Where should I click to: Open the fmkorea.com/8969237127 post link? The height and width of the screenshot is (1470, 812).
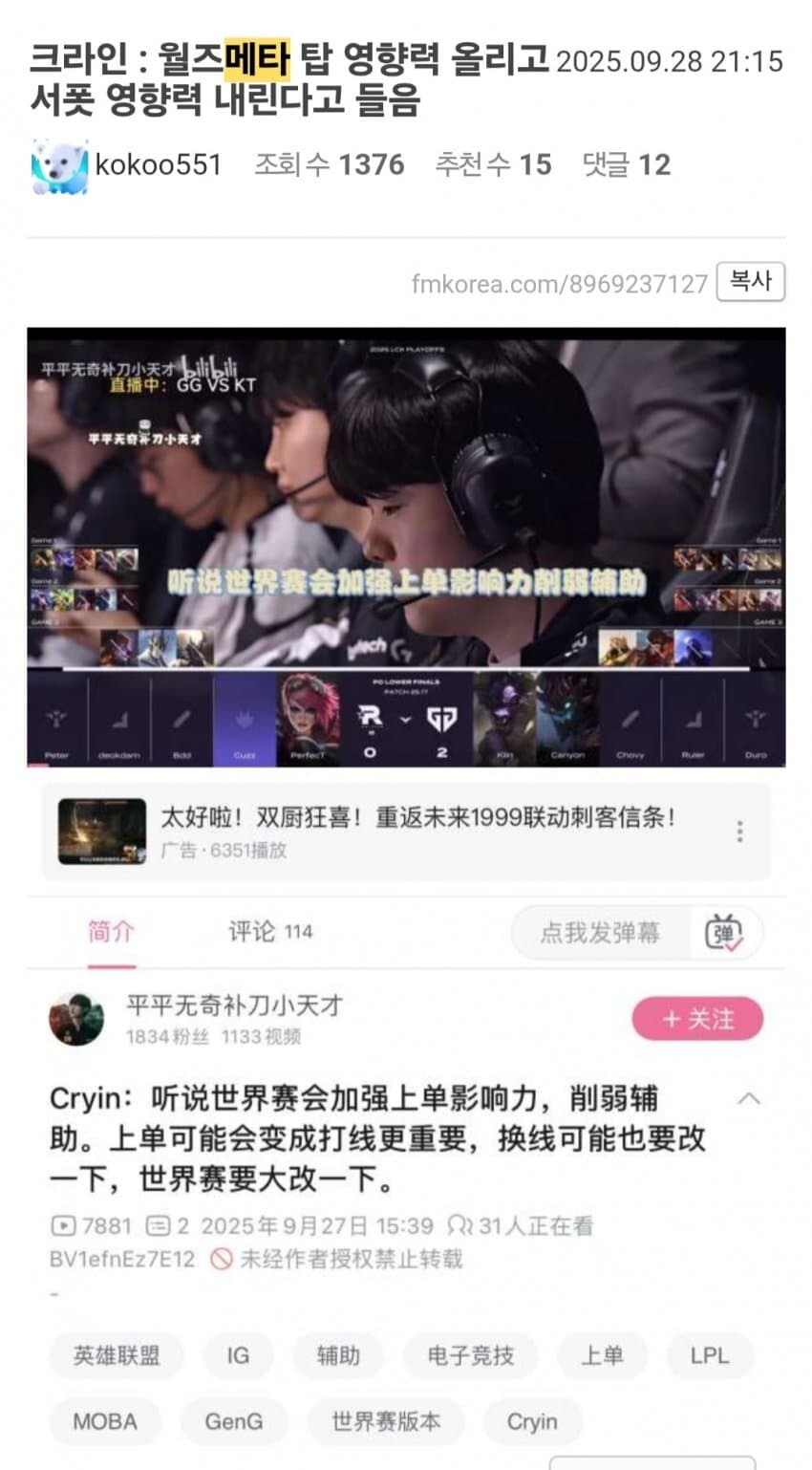(559, 284)
